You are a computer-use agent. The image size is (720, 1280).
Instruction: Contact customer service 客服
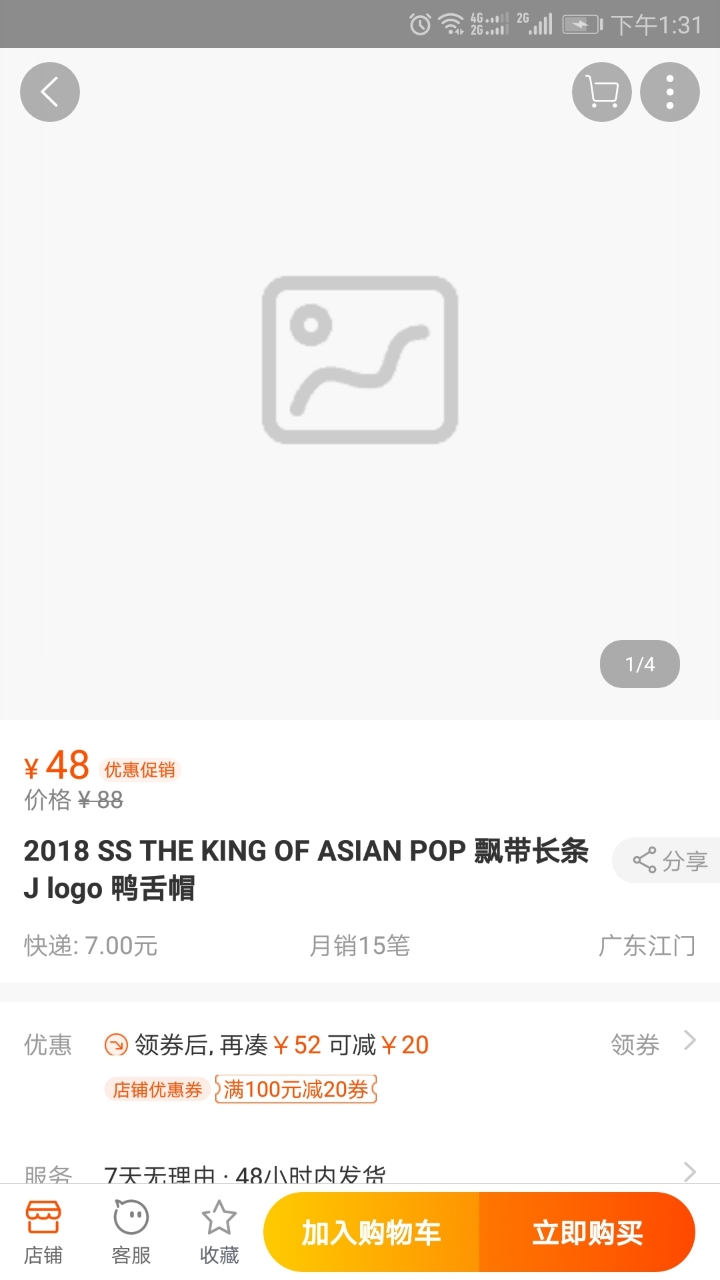131,1232
